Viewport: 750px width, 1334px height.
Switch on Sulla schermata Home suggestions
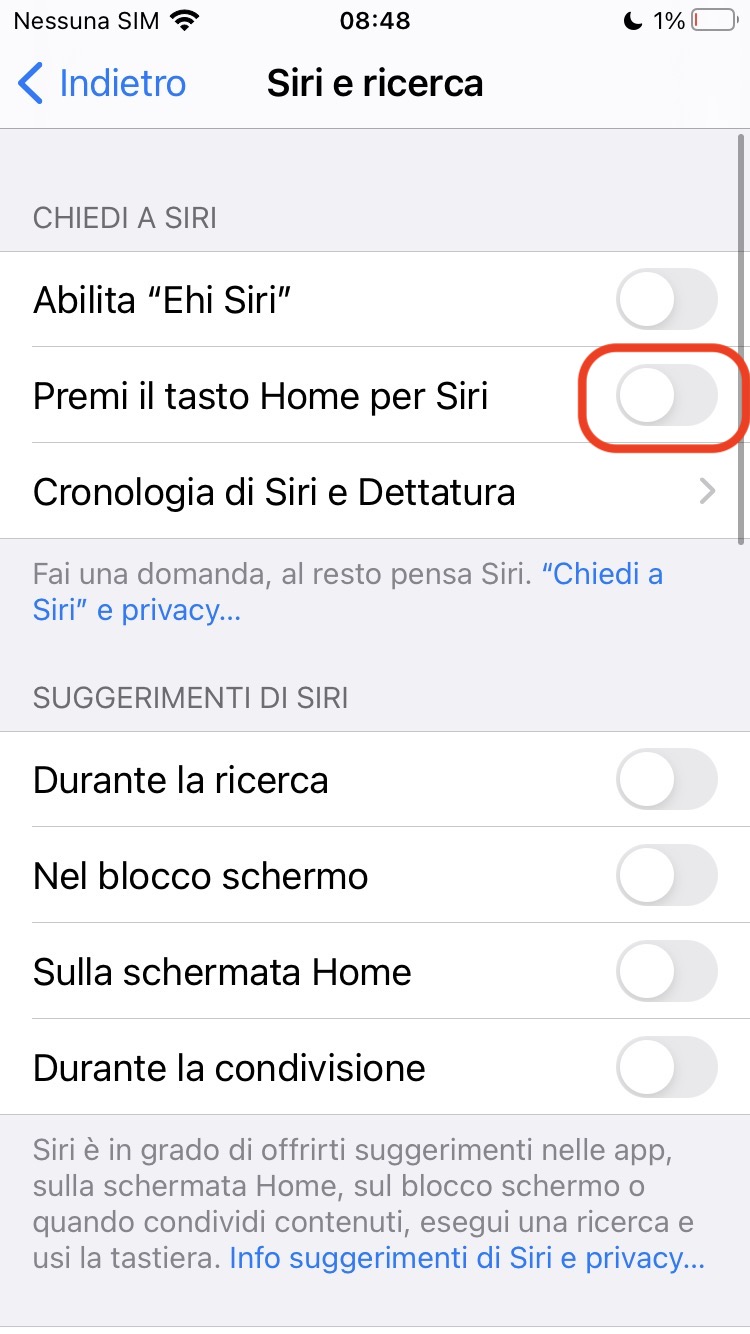667,972
